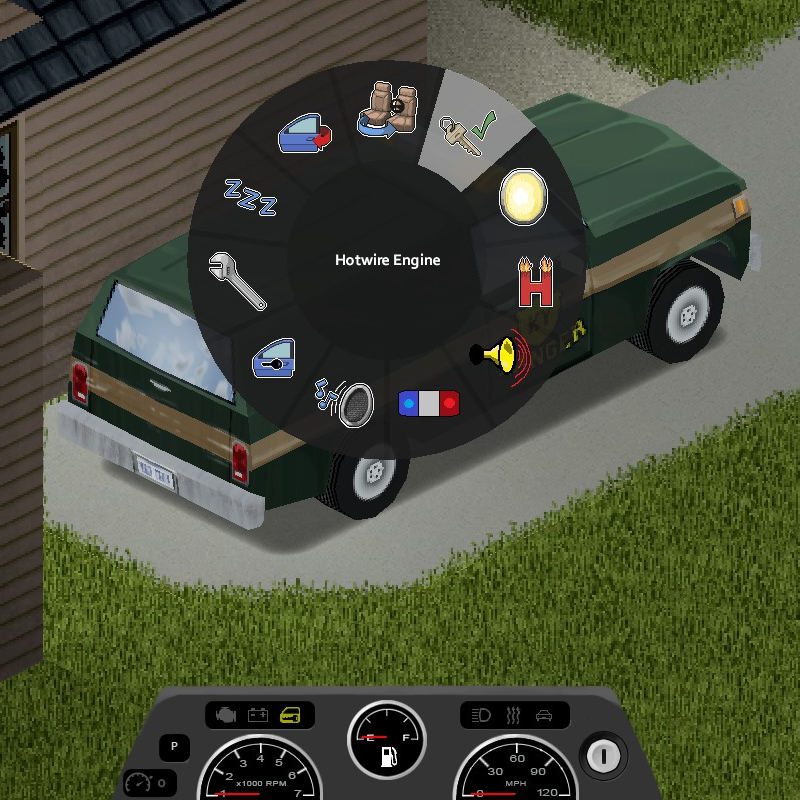Switch seats using the seat icon

387,110
